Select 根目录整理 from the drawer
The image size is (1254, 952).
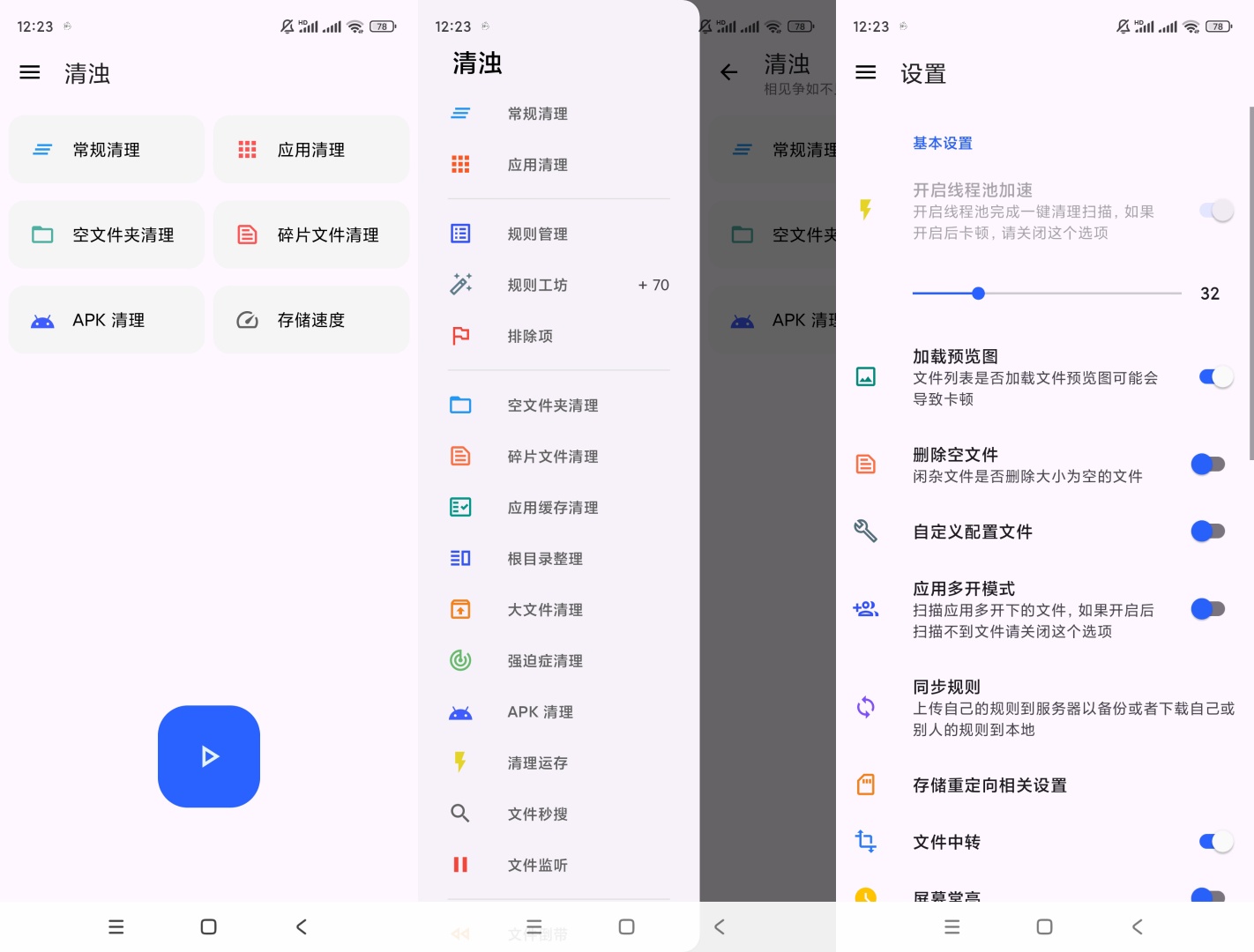pyautogui.click(x=544, y=559)
